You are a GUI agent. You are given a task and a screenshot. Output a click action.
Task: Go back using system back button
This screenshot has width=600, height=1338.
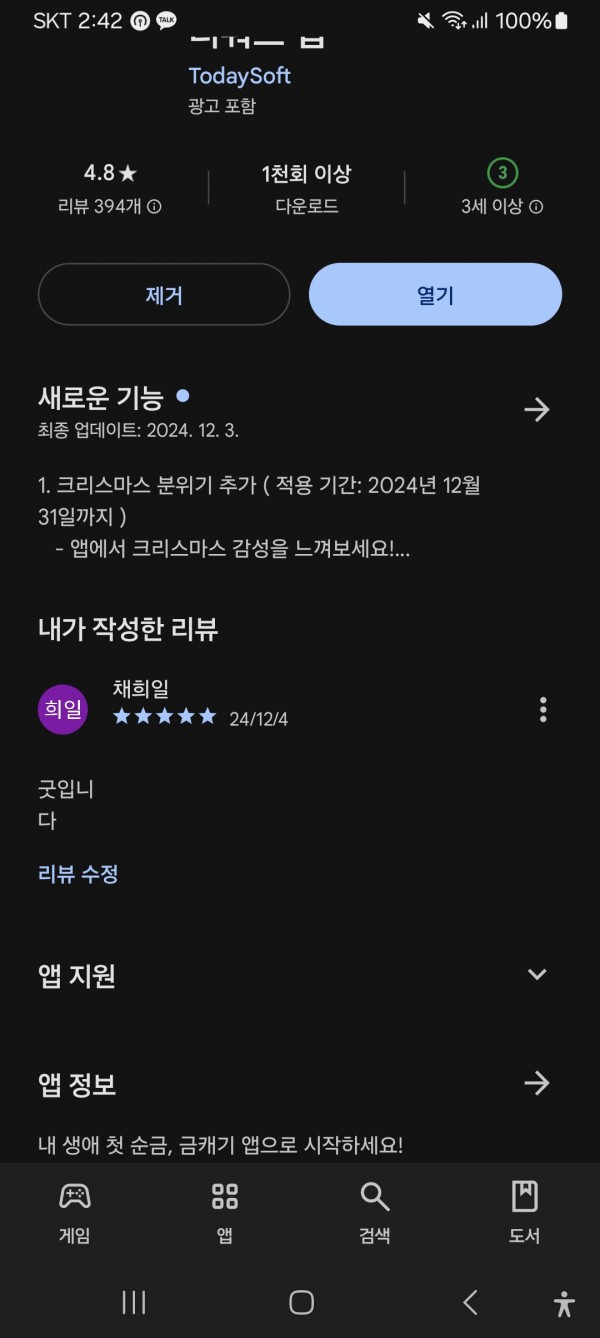point(471,1302)
